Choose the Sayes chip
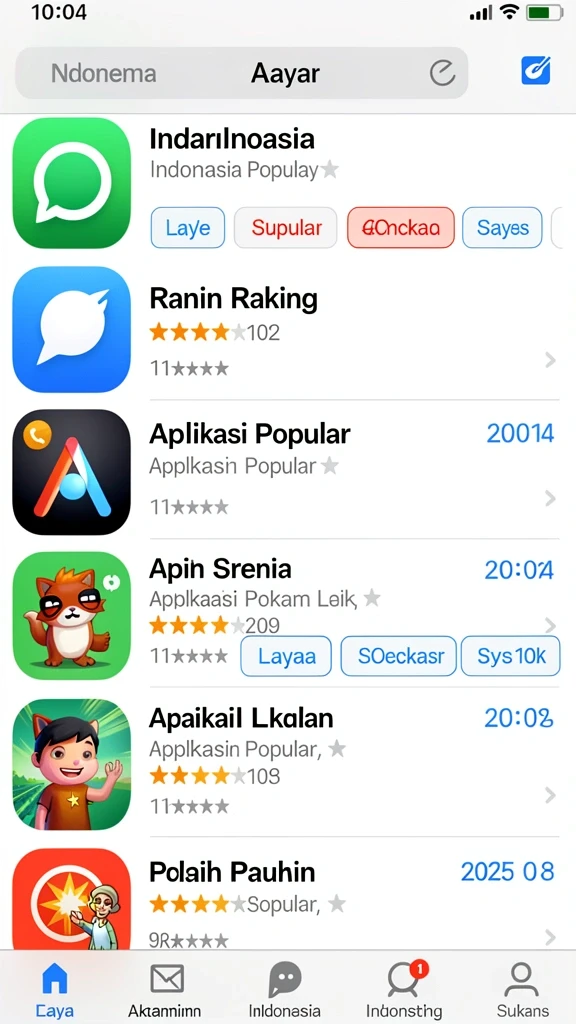The height and width of the screenshot is (1024, 576). click(502, 228)
